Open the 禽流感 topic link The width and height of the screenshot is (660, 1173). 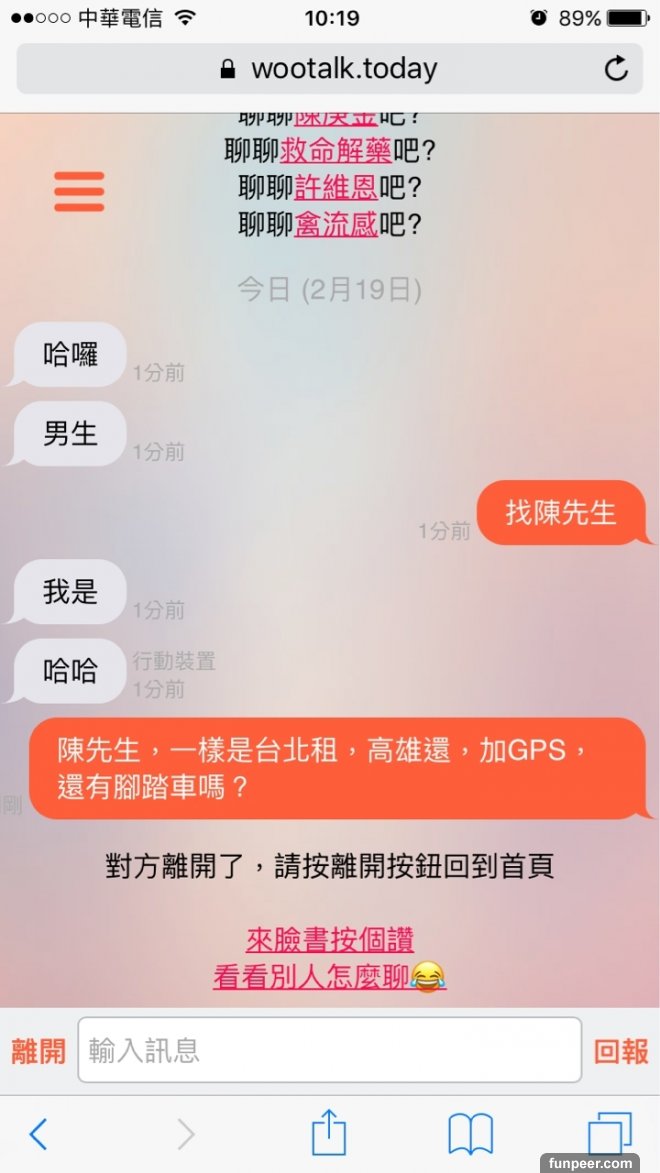point(336,224)
